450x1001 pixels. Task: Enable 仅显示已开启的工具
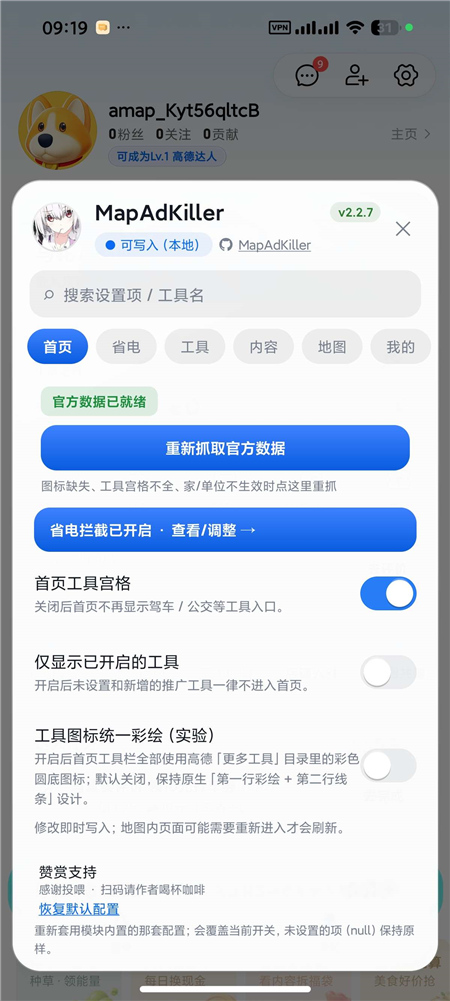(x=388, y=672)
